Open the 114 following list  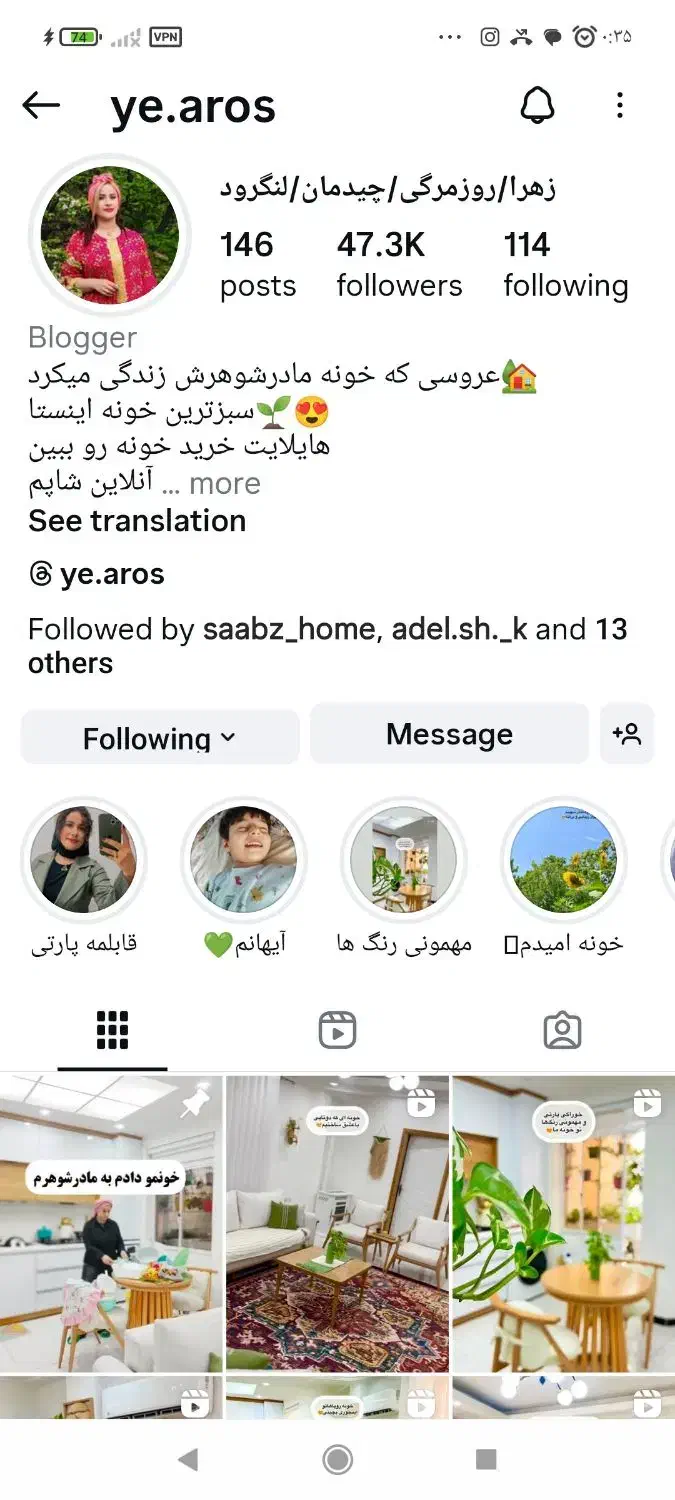565,264
